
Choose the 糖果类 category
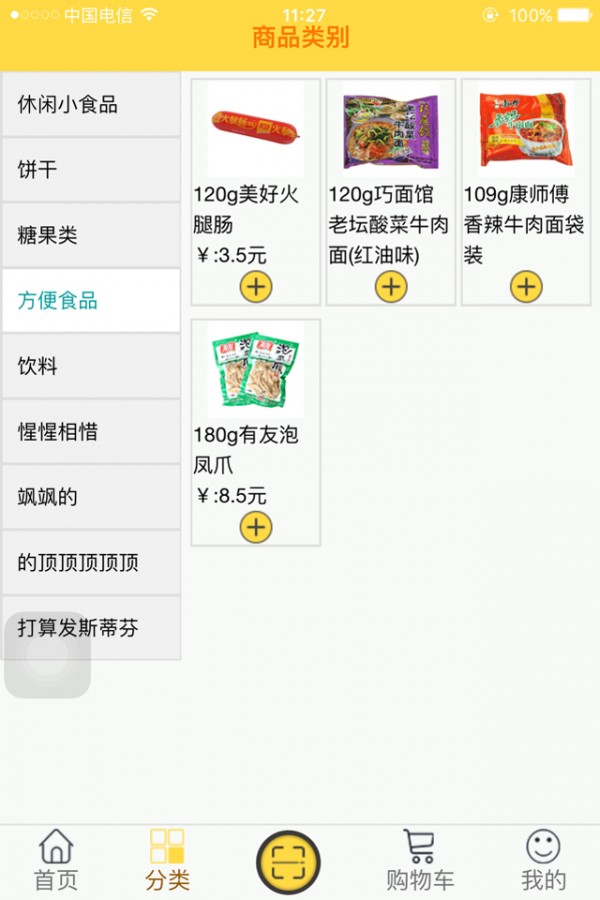pos(90,236)
